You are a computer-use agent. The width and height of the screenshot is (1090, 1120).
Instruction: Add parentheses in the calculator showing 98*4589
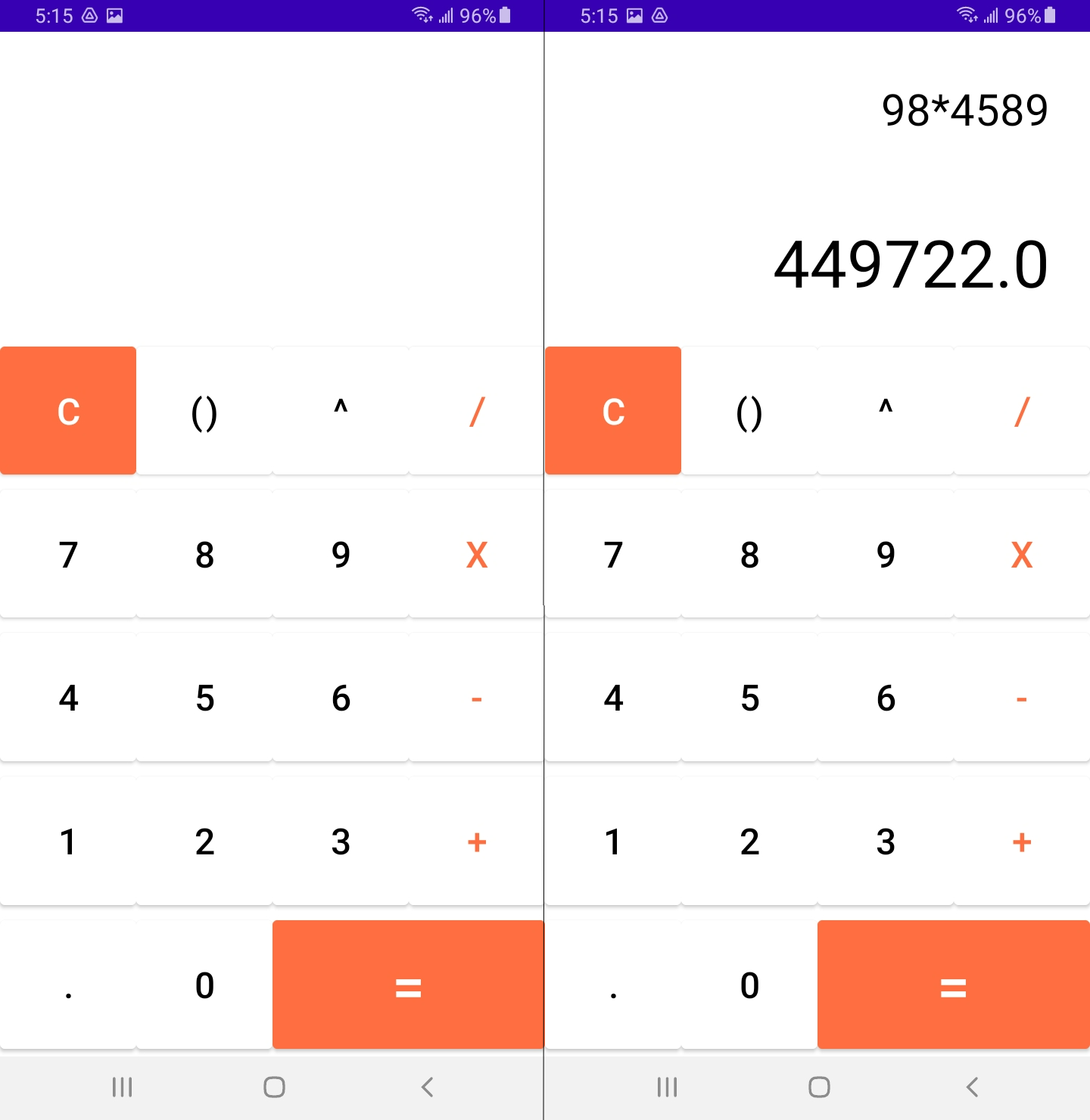click(x=749, y=411)
